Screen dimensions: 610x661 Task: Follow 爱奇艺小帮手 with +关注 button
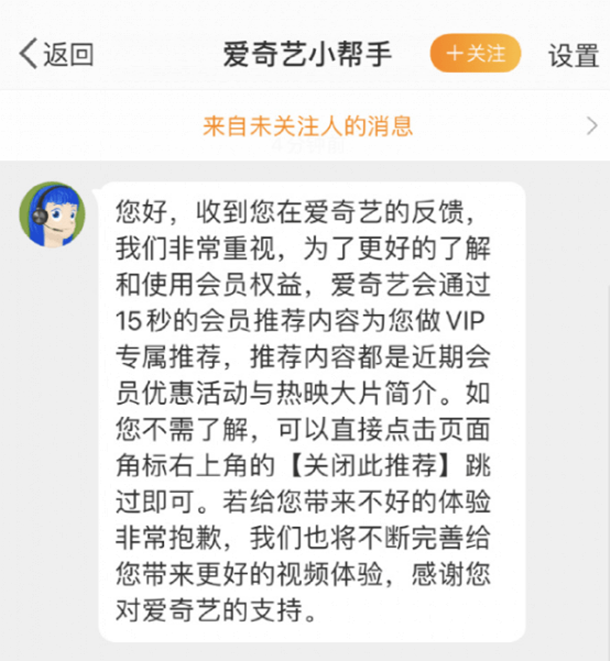click(475, 54)
